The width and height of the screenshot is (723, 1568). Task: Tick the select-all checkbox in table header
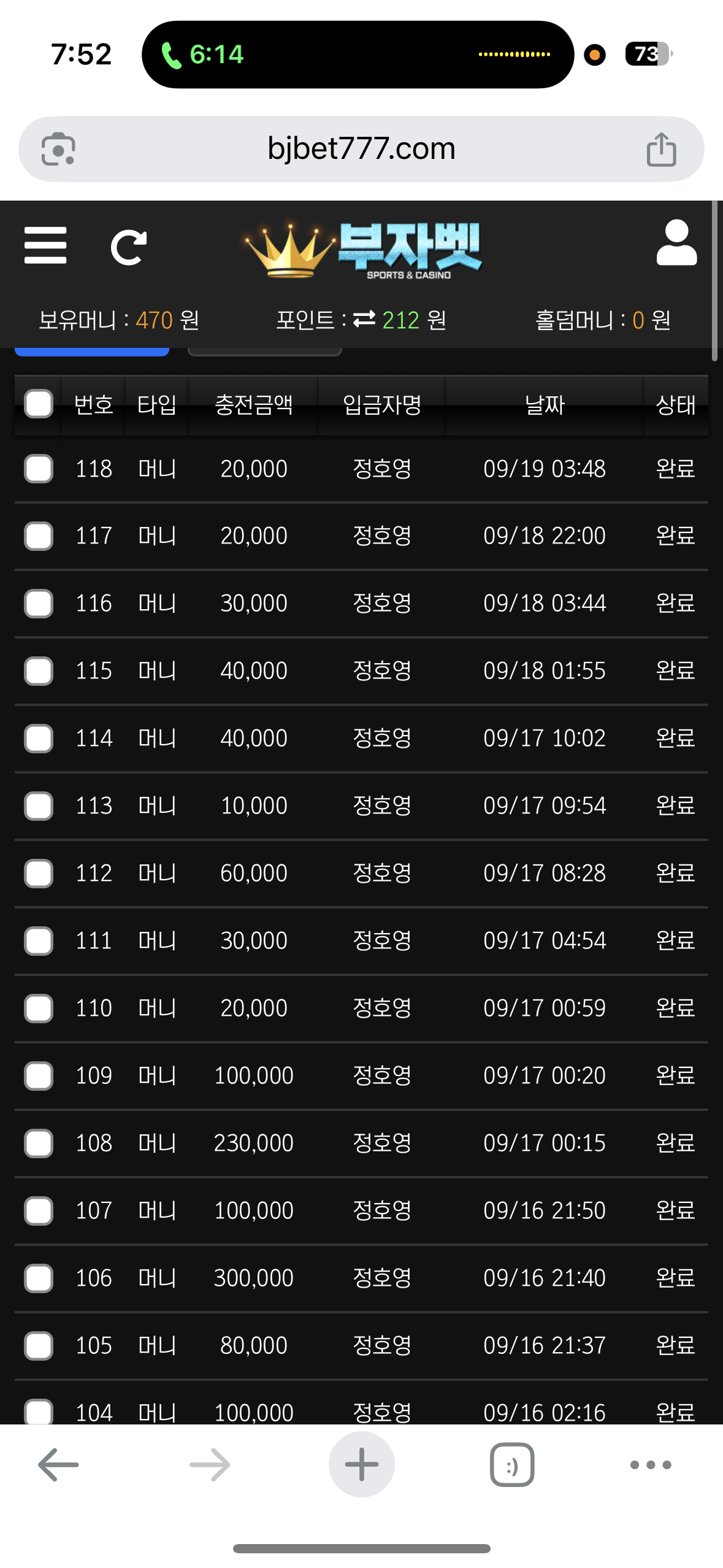(x=39, y=404)
